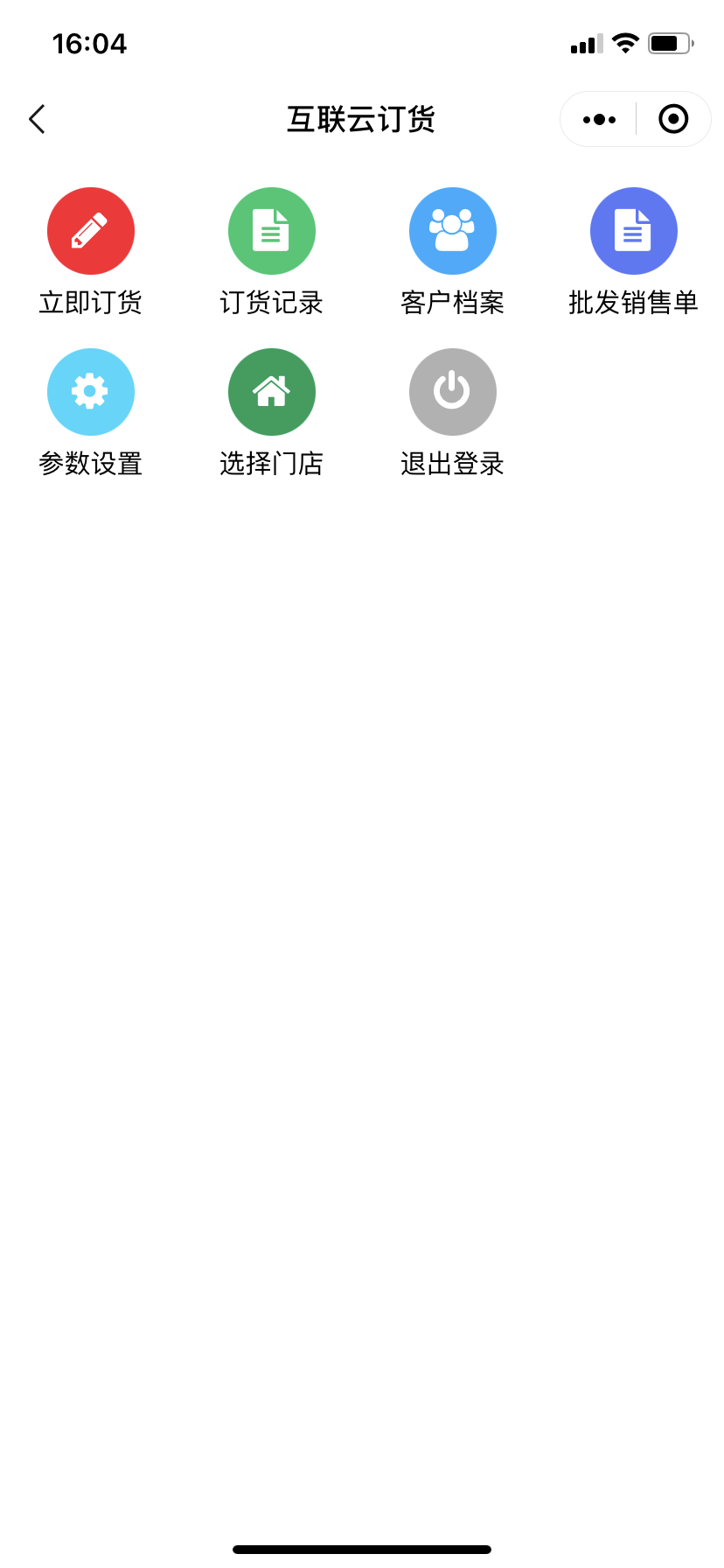The width and height of the screenshot is (724, 1568).
Task: Open 立即订货 to place an order
Action: click(x=91, y=232)
